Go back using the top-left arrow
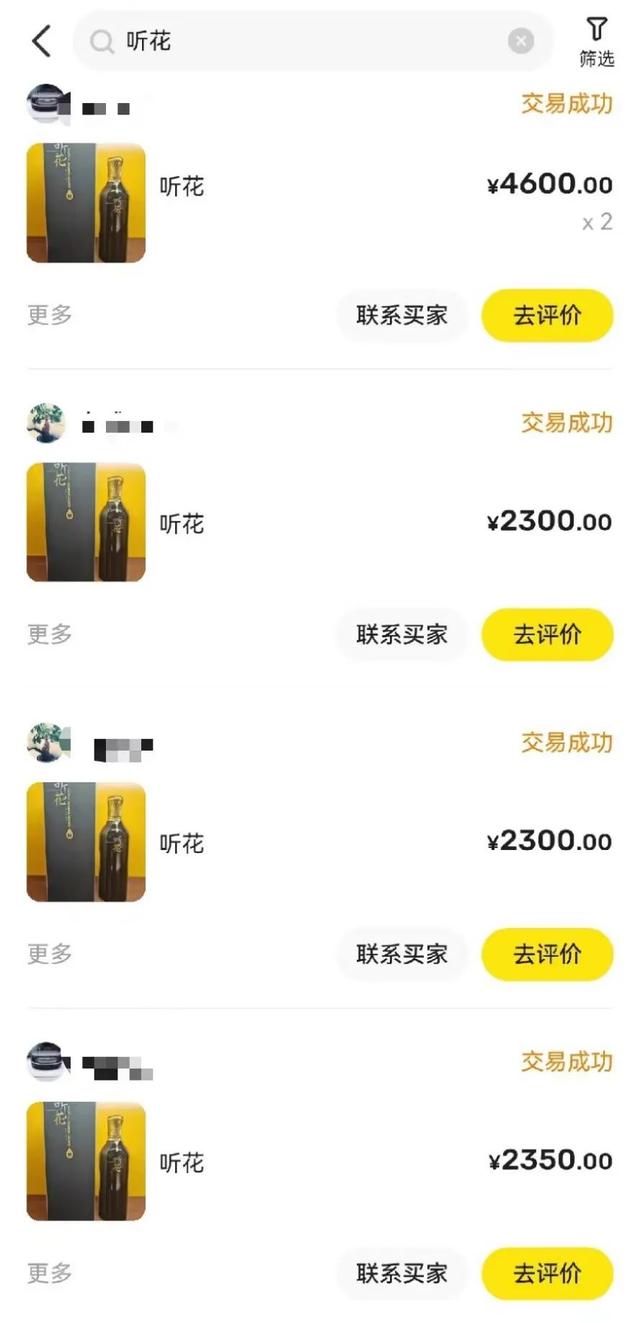Viewport: 640px width, 1323px height. click(x=41, y=41)
